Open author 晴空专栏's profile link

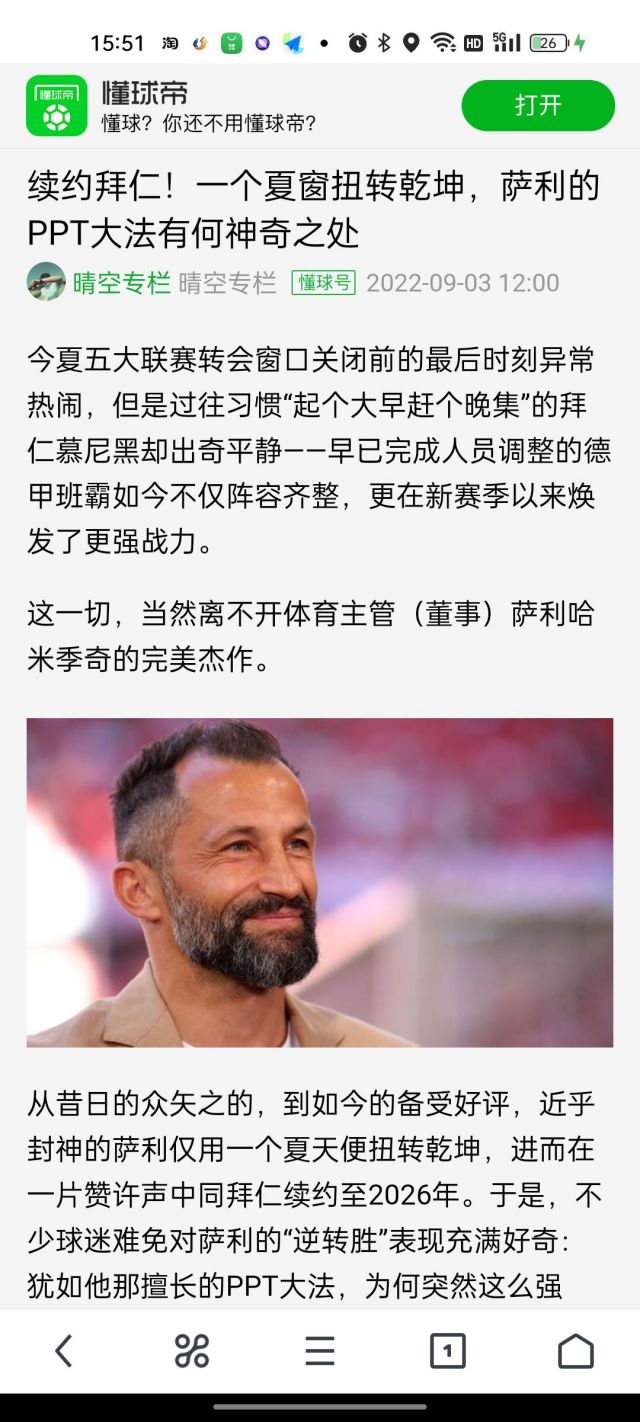click(x=122, y=283)
